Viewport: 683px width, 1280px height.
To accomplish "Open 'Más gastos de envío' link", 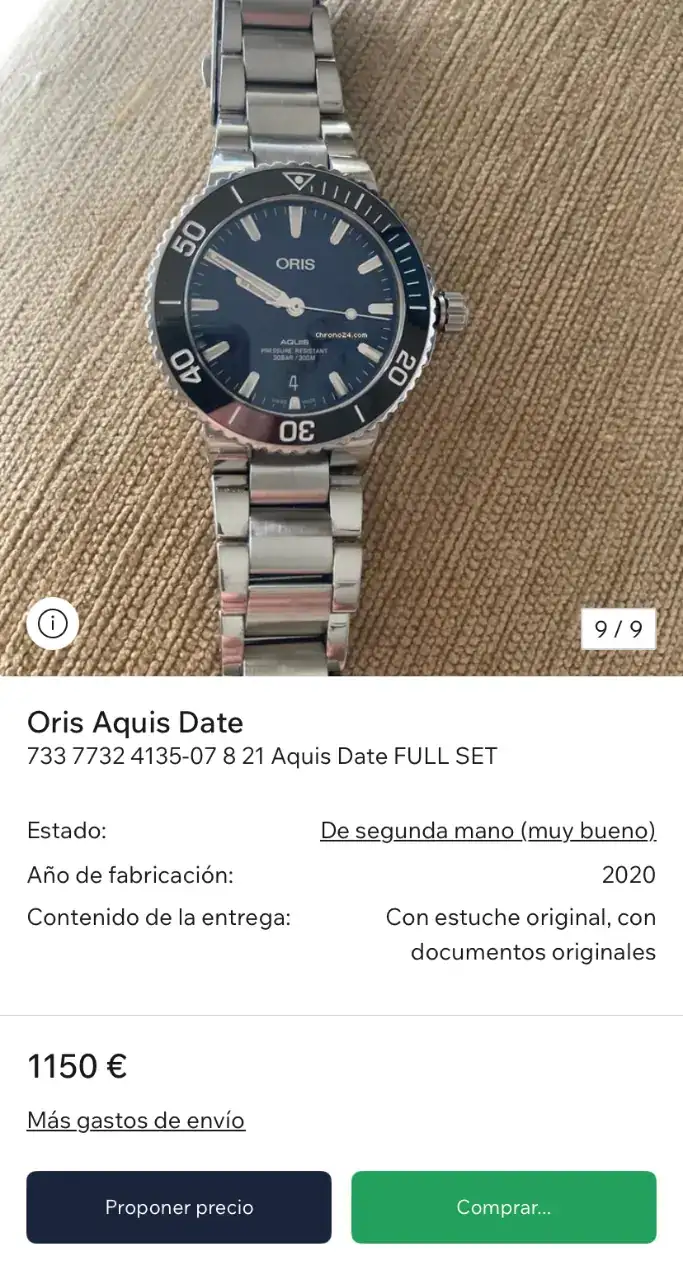I will (136, 1120).
